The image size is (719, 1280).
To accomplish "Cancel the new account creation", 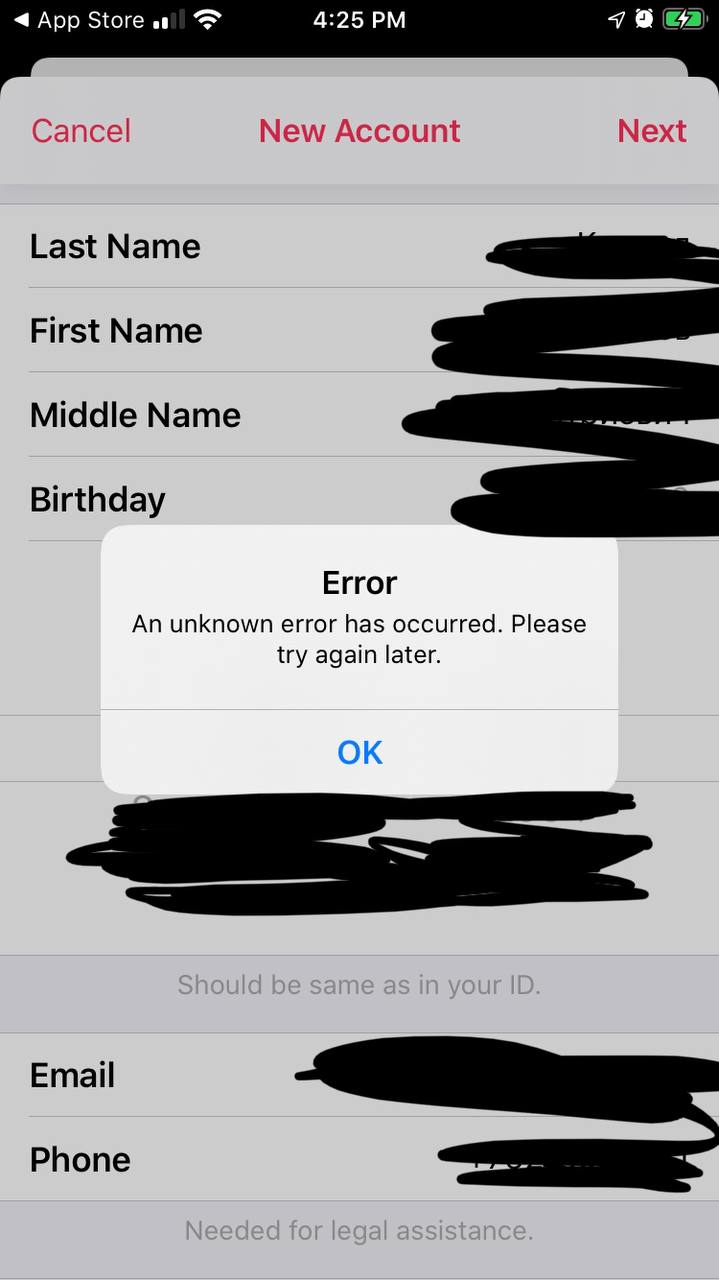I will coord(81,131).
